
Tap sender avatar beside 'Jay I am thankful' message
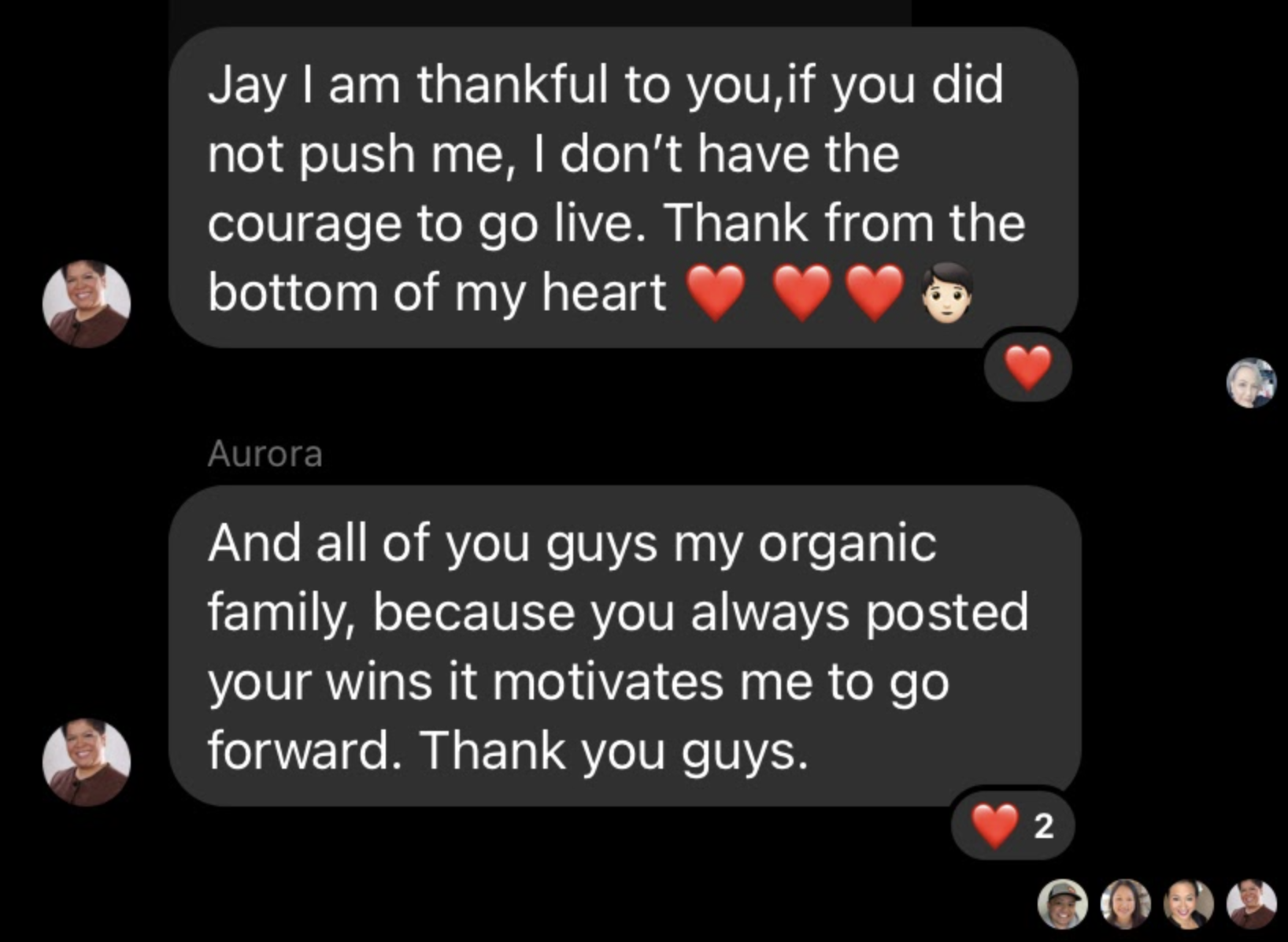[87, 303]
